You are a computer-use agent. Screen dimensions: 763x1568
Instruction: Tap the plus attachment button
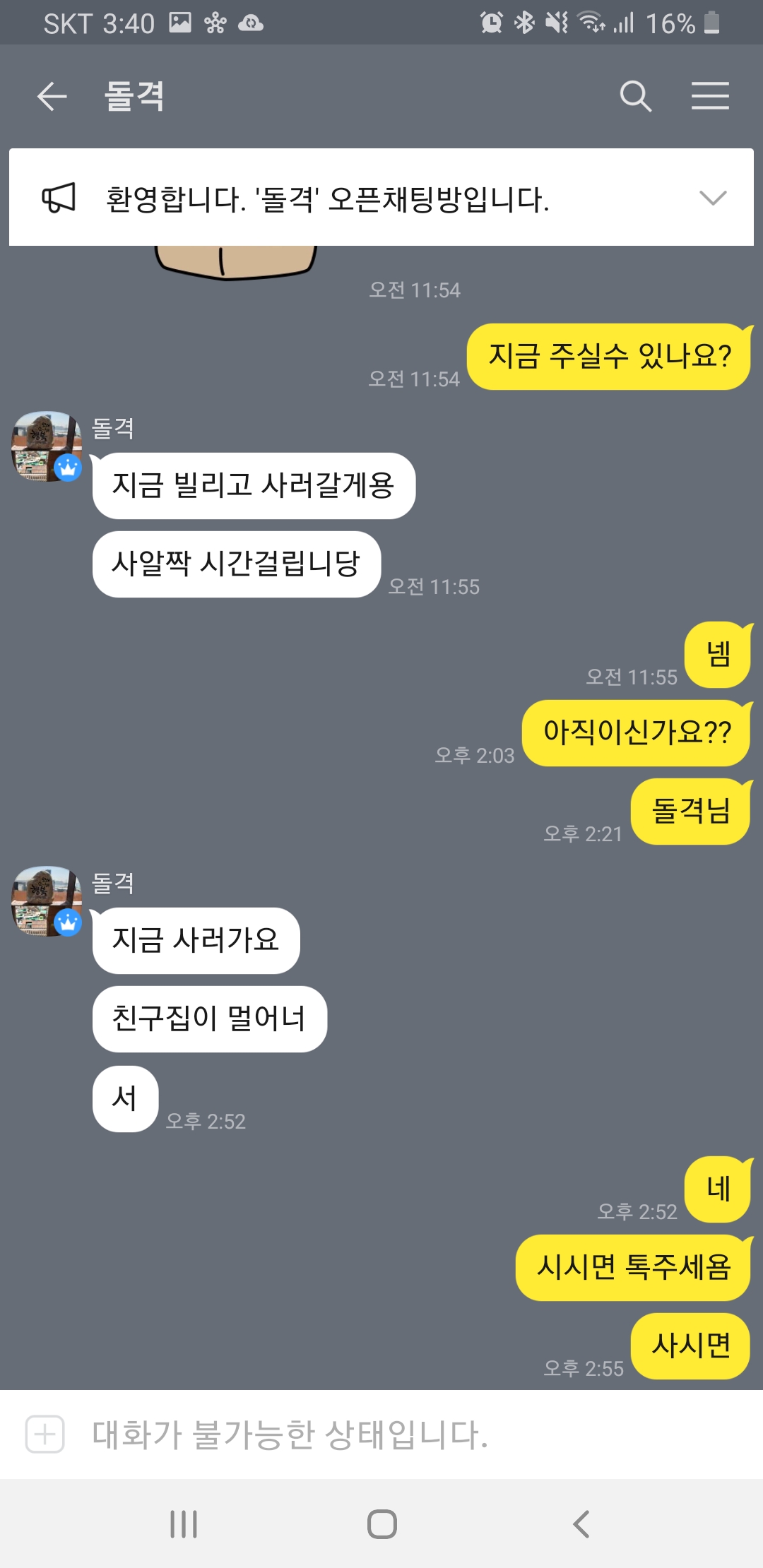45,1435
